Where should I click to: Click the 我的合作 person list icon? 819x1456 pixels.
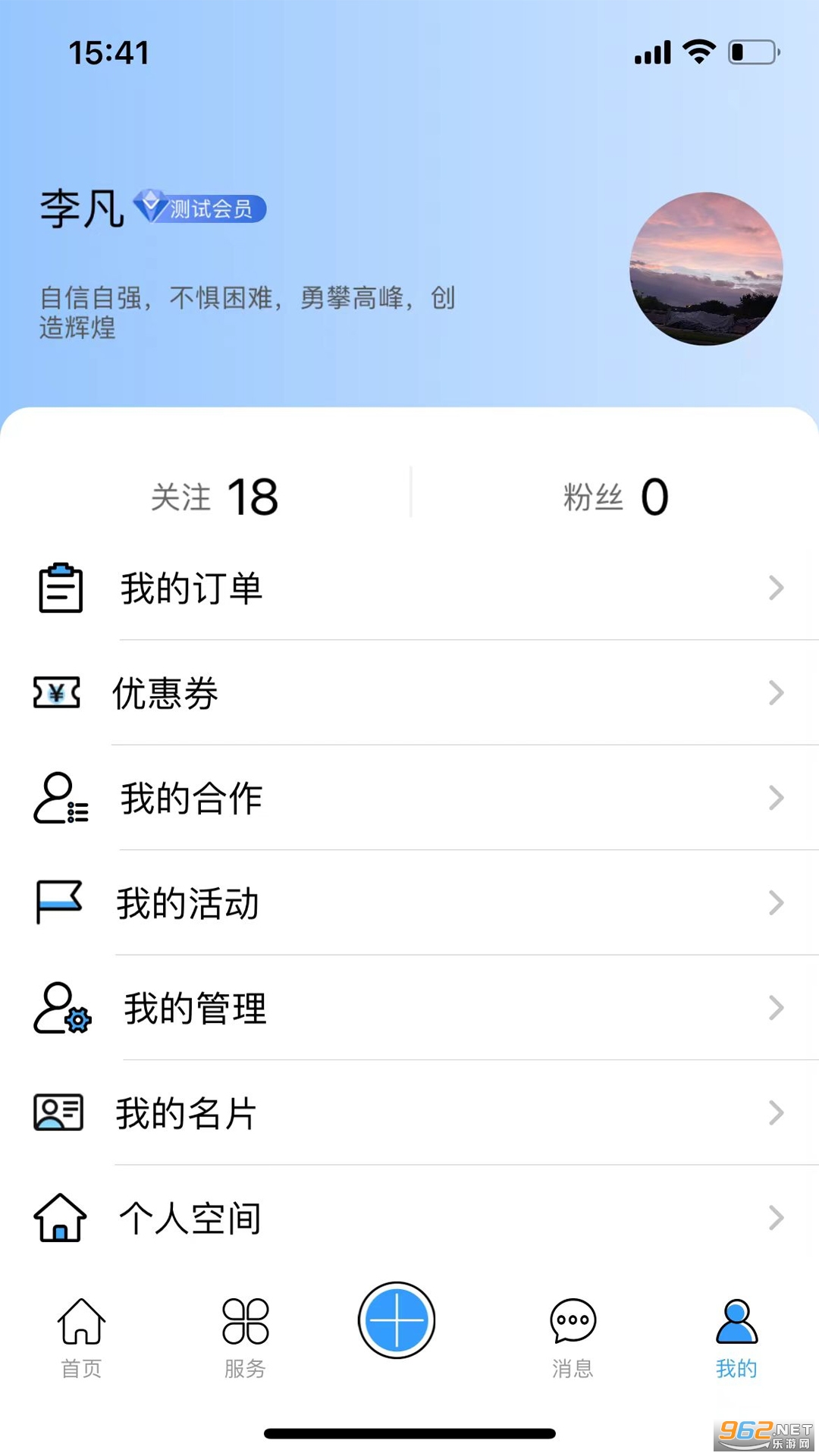tap(61, 799)
